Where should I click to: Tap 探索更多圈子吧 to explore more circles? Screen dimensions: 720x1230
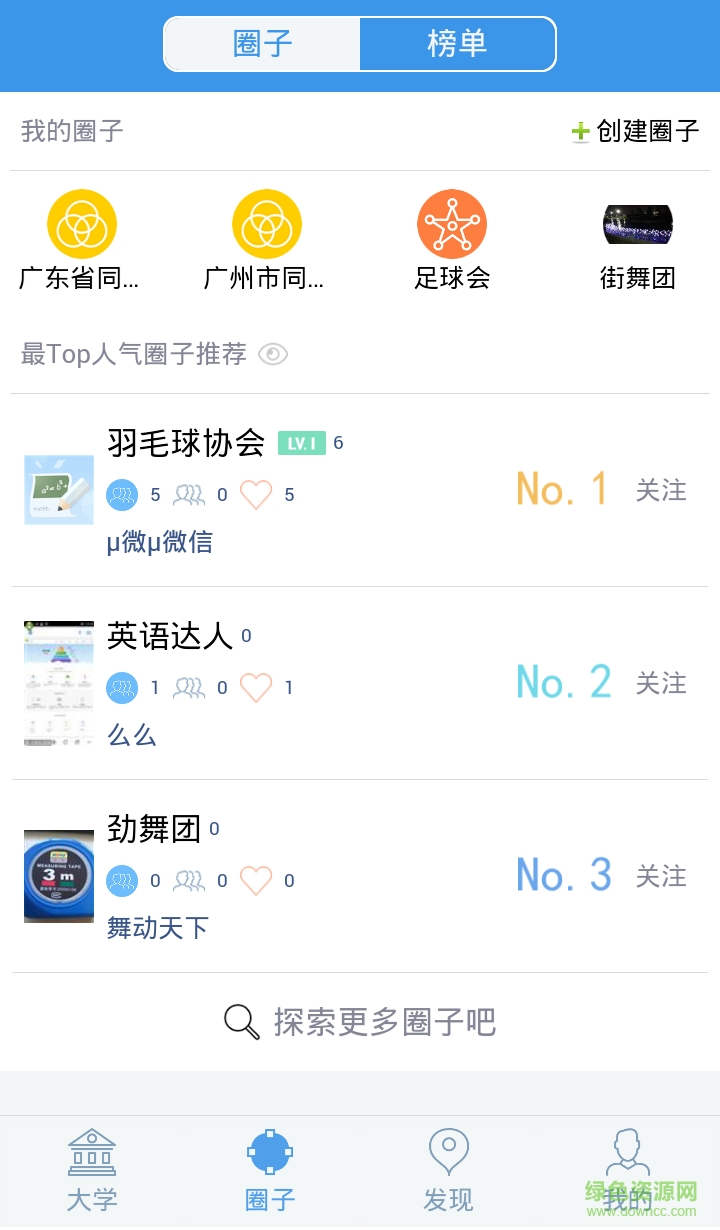(x=360, y=1021)
